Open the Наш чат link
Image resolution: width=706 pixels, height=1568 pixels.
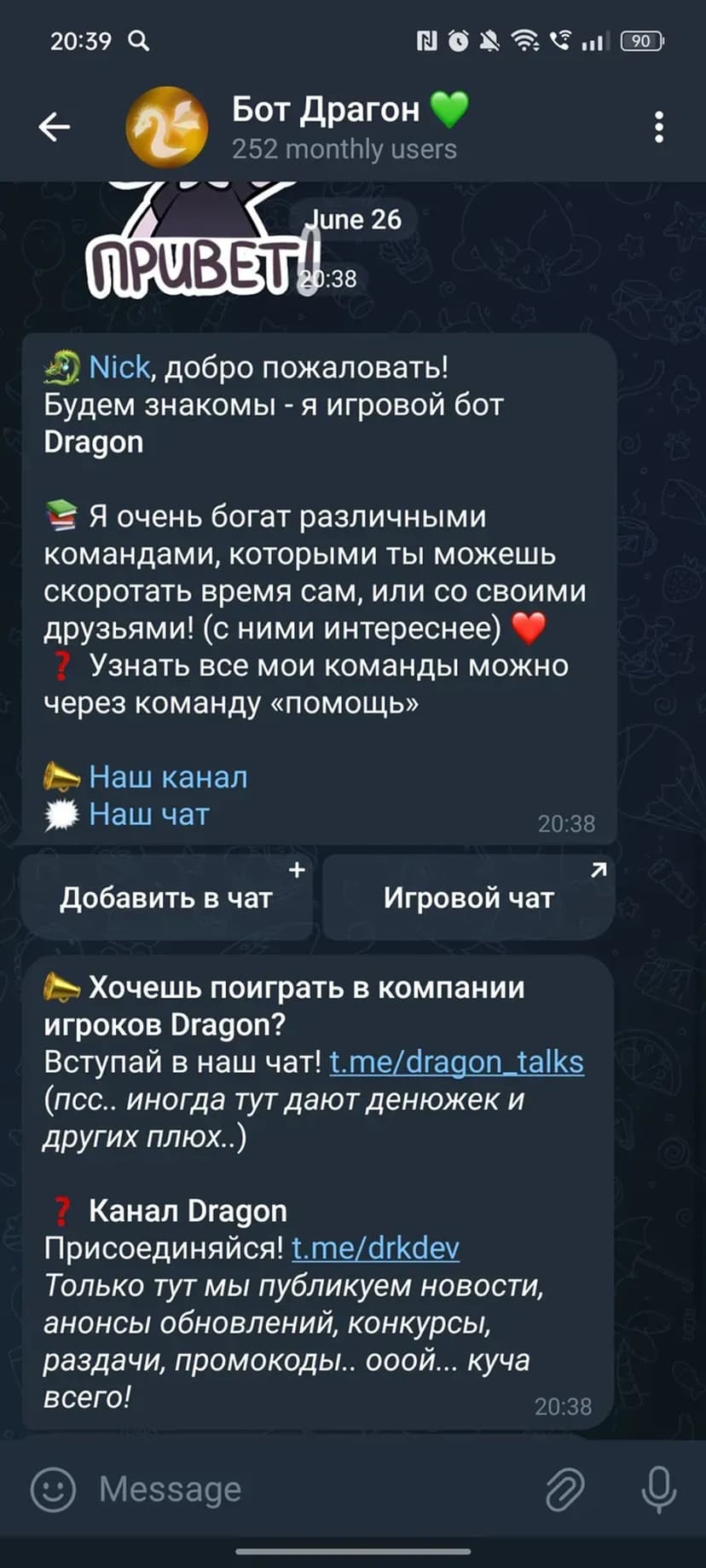tap(149, 815)
